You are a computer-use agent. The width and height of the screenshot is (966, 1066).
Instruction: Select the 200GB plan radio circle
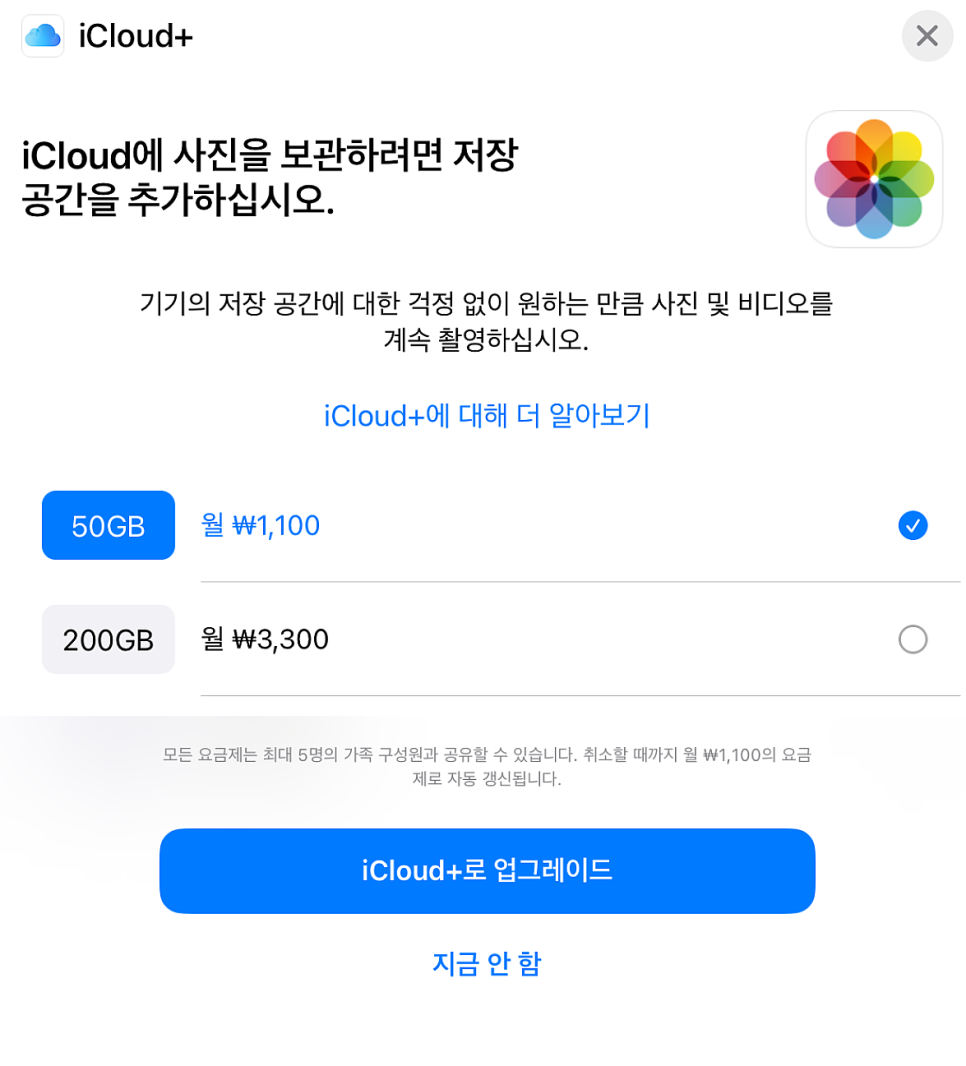click(x=912, y=639)
